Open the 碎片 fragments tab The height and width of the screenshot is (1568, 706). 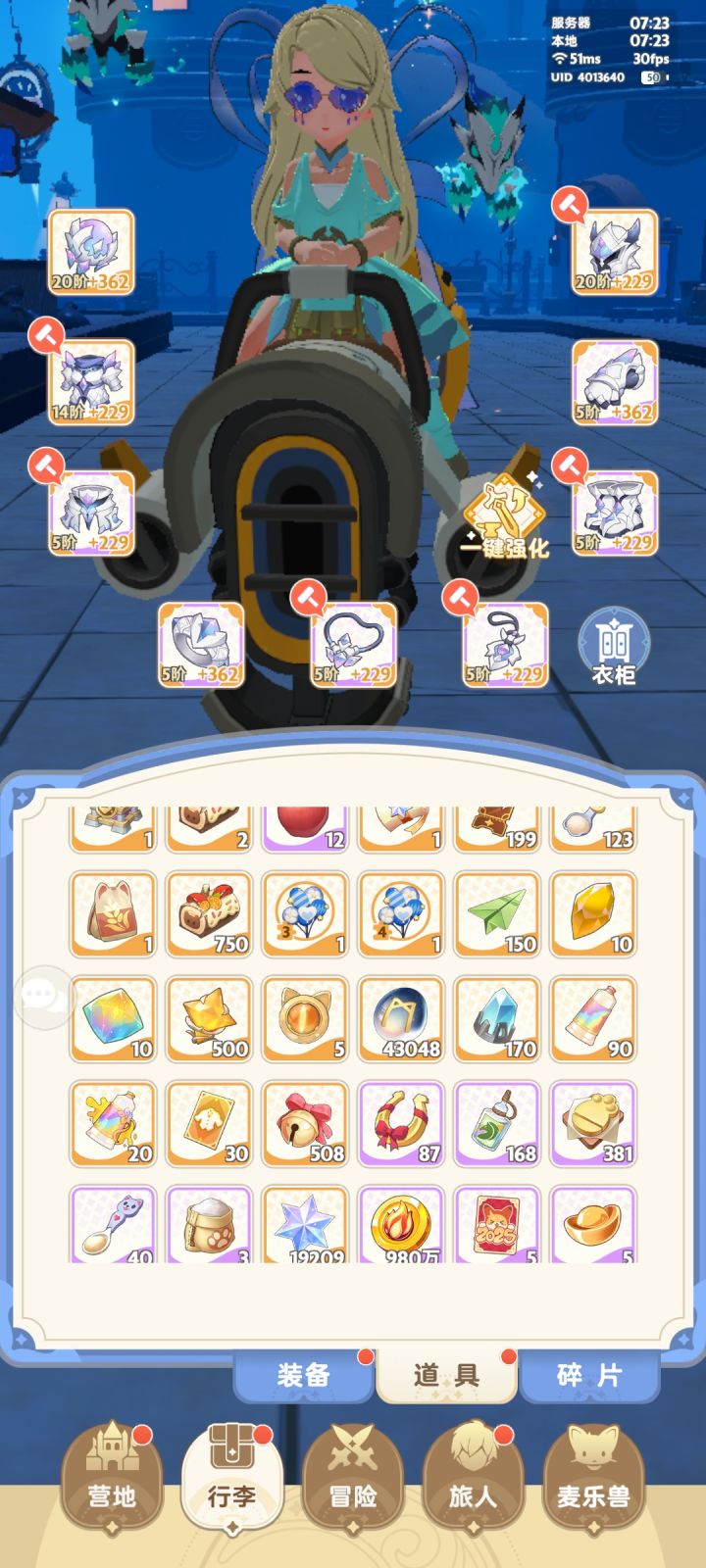(589, 1376)
